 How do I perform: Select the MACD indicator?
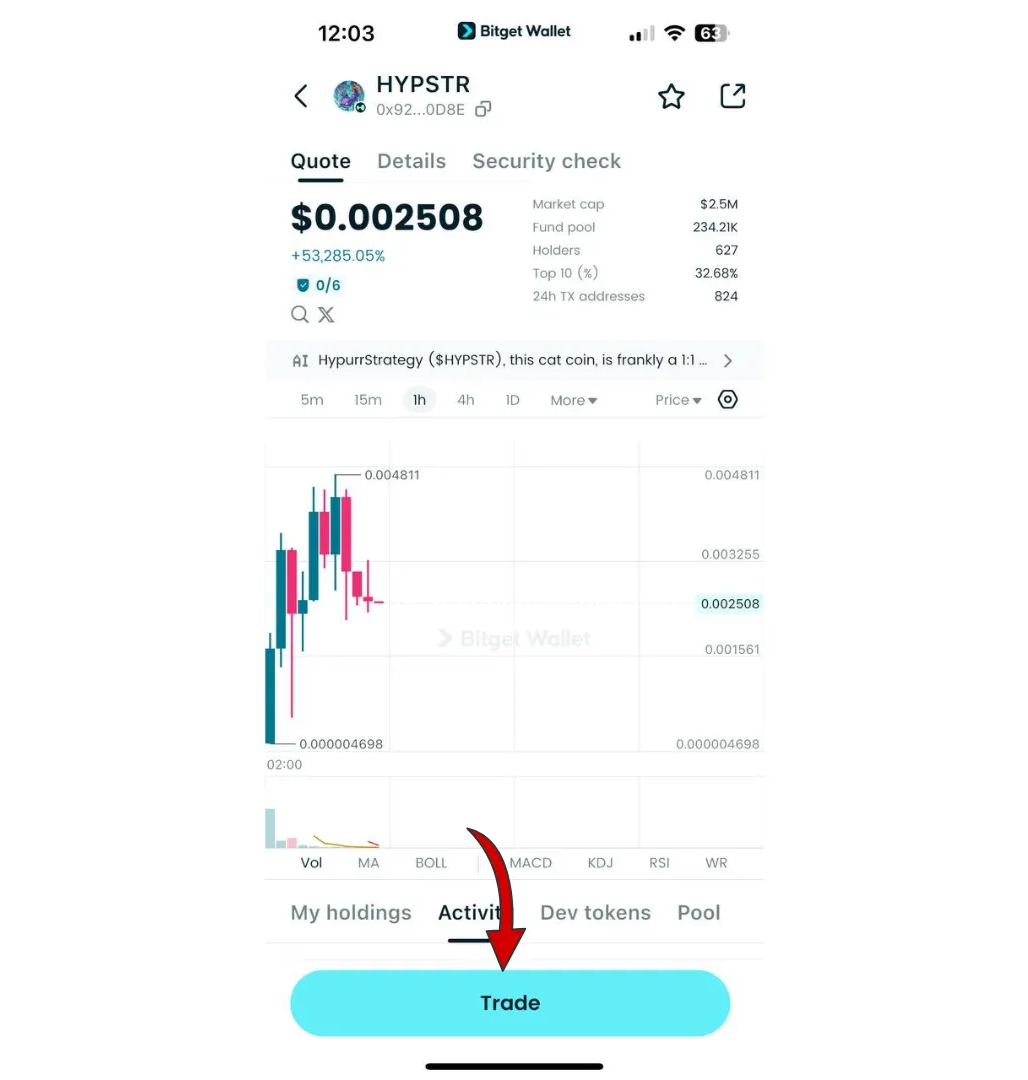tap(532, 862)
